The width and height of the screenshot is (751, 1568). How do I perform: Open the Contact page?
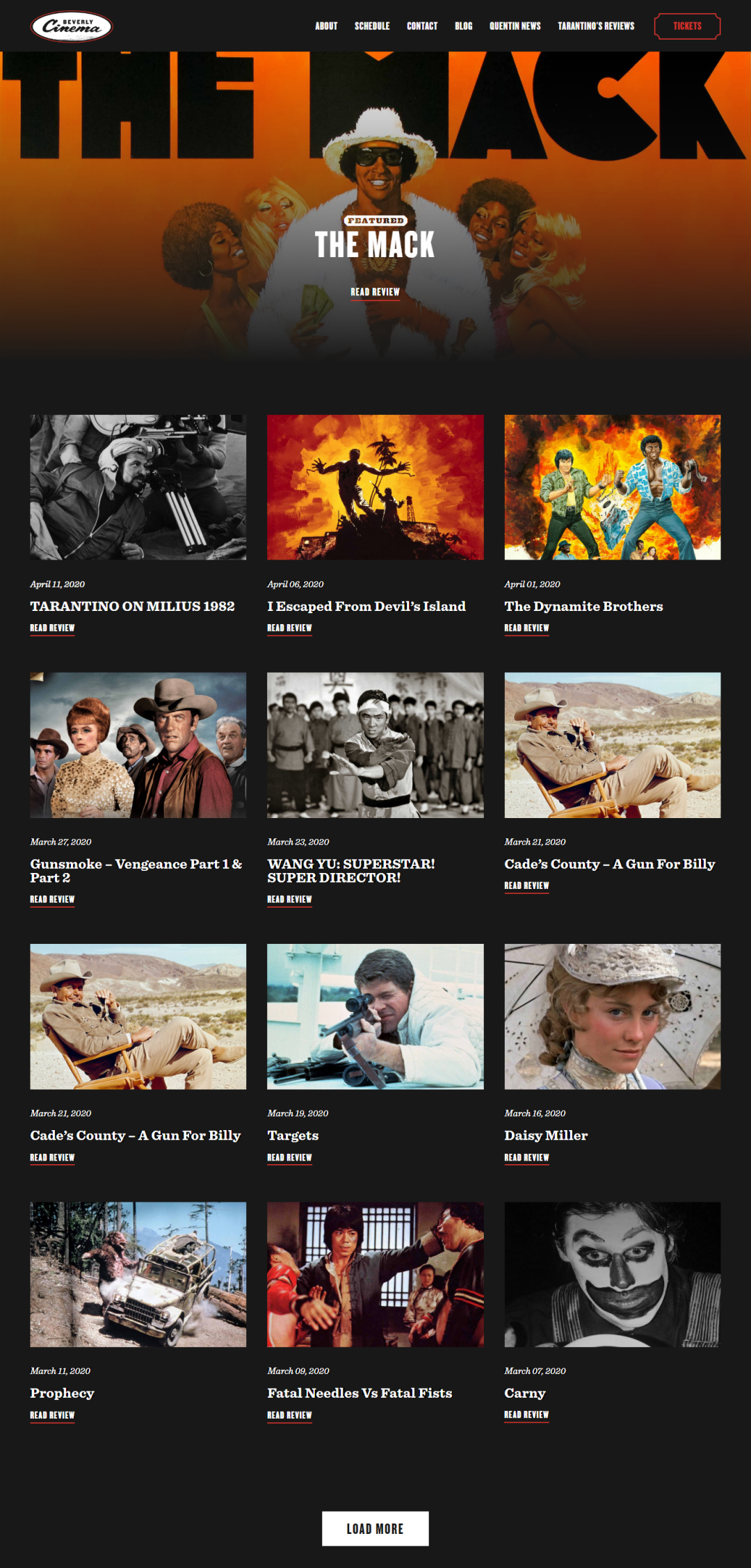pyautogui.click(x=422, y=26)
